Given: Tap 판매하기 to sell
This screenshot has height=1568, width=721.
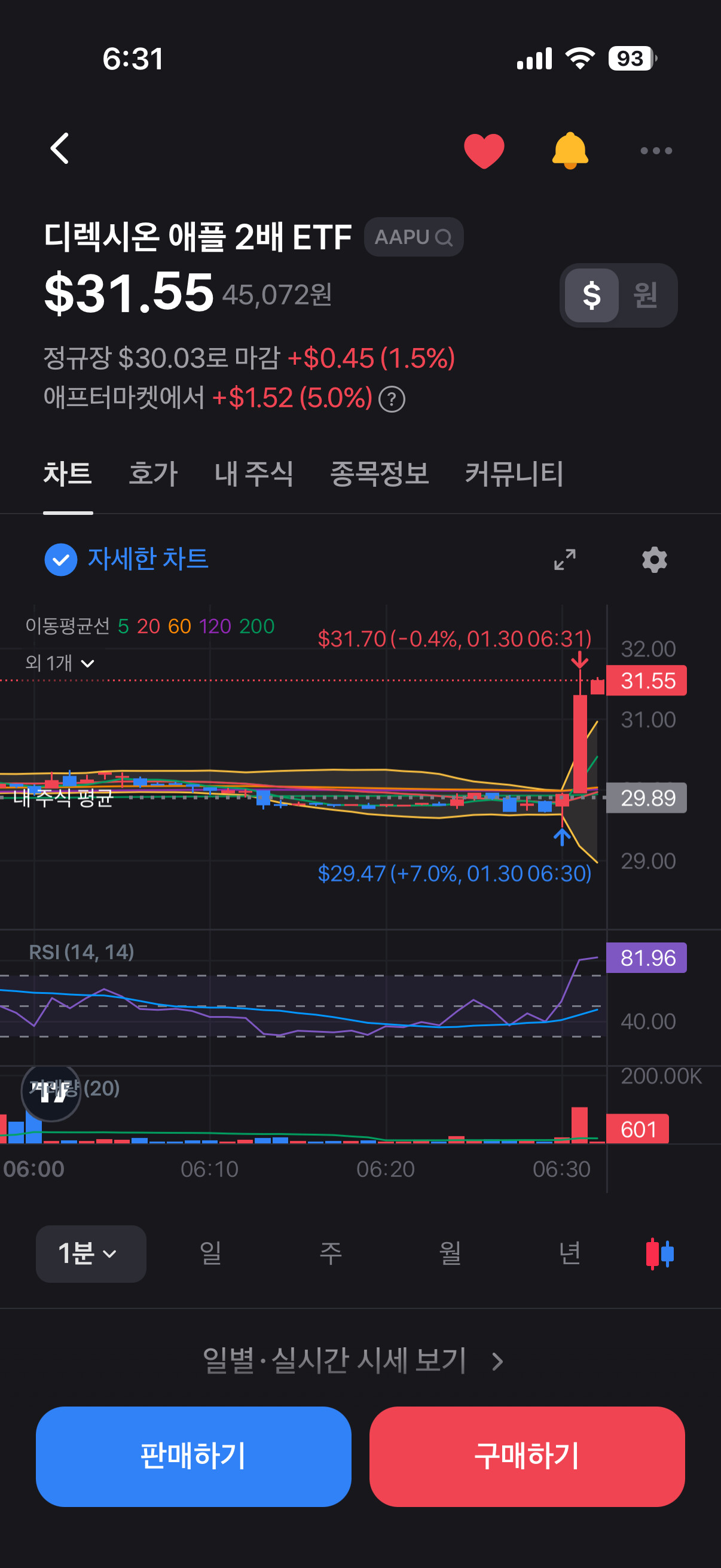Looking at the screenshot, I should [194, 1456].
